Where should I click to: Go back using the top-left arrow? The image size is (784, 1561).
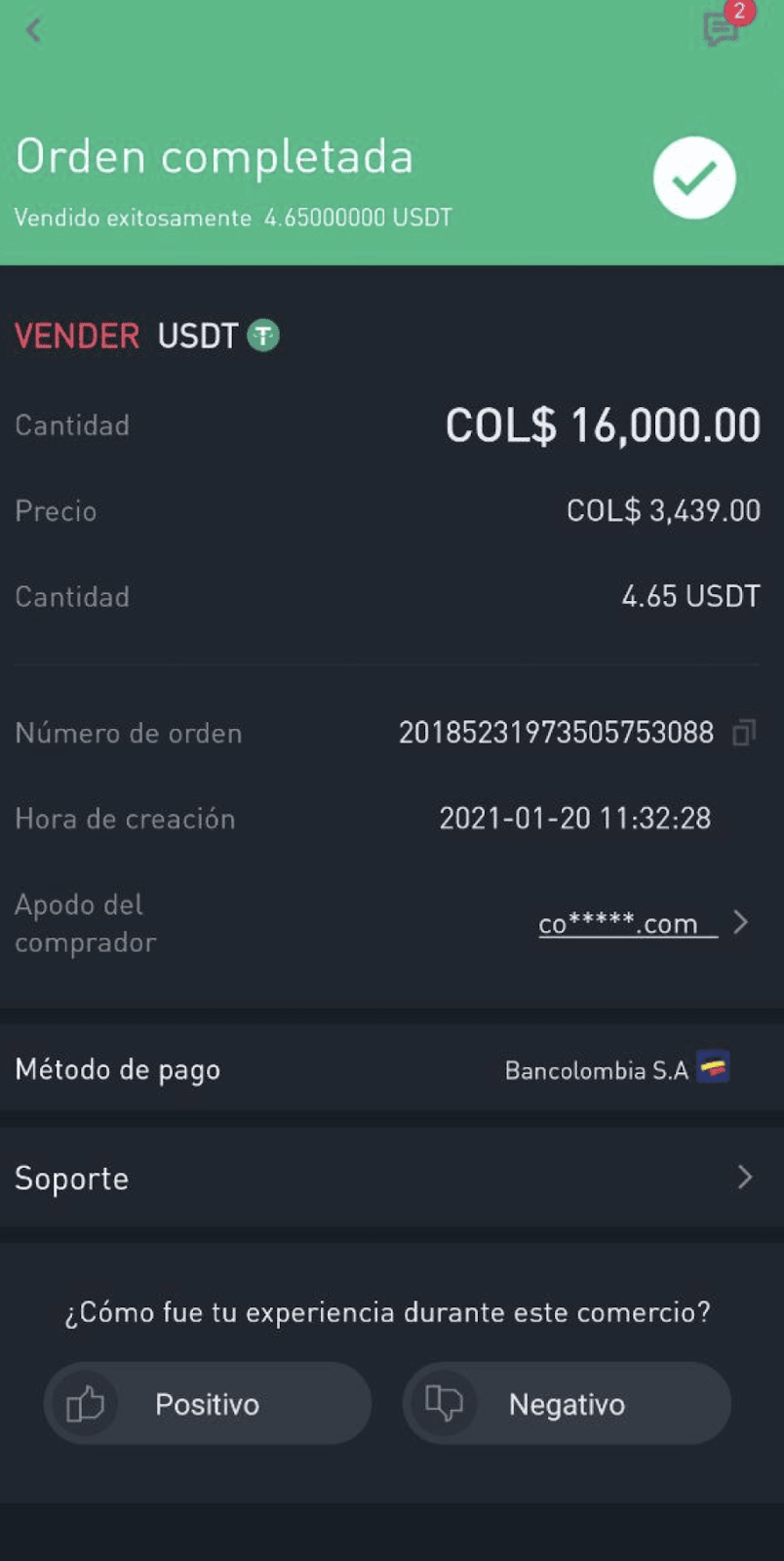[x=33, y=30]
